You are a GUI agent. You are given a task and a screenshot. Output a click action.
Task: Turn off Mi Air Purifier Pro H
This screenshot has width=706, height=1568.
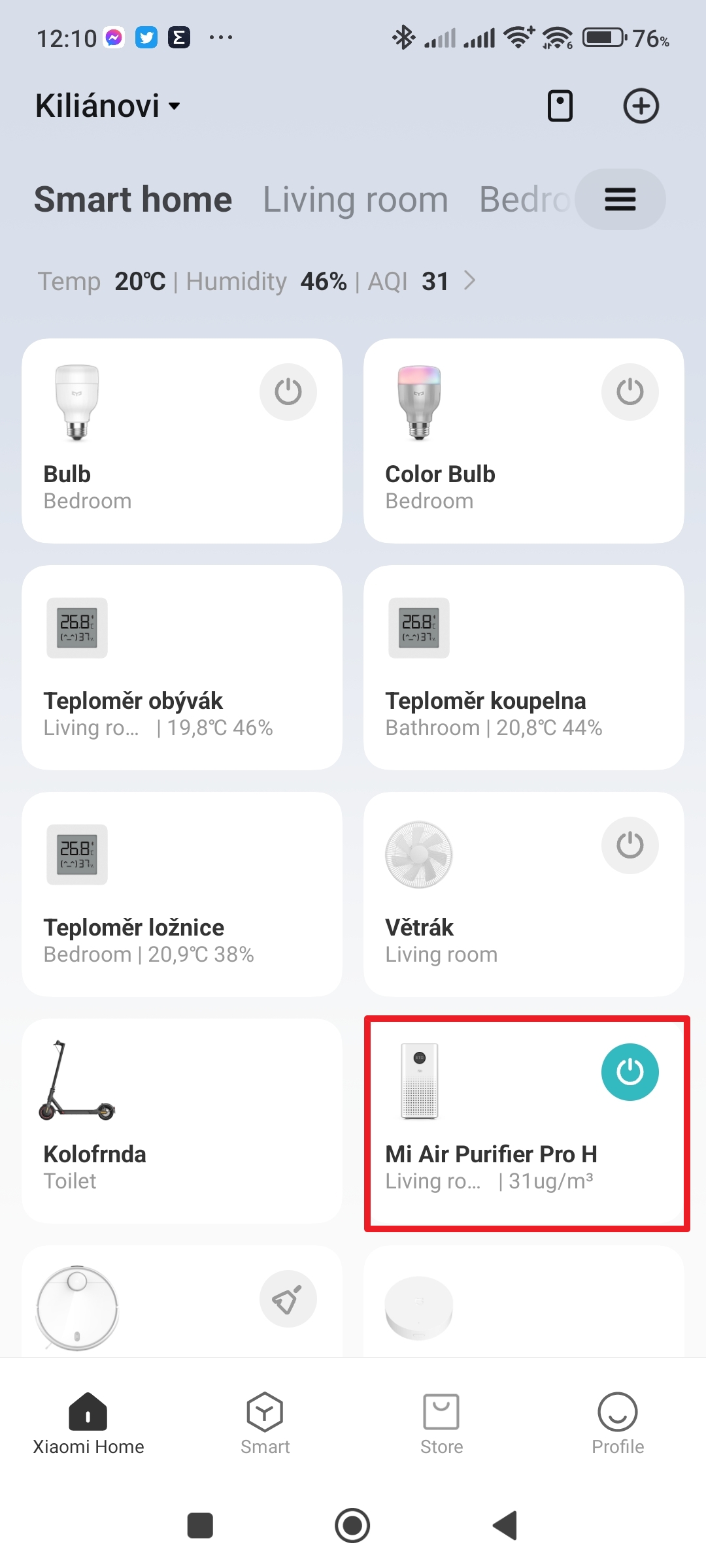[x=630, y=1072]
